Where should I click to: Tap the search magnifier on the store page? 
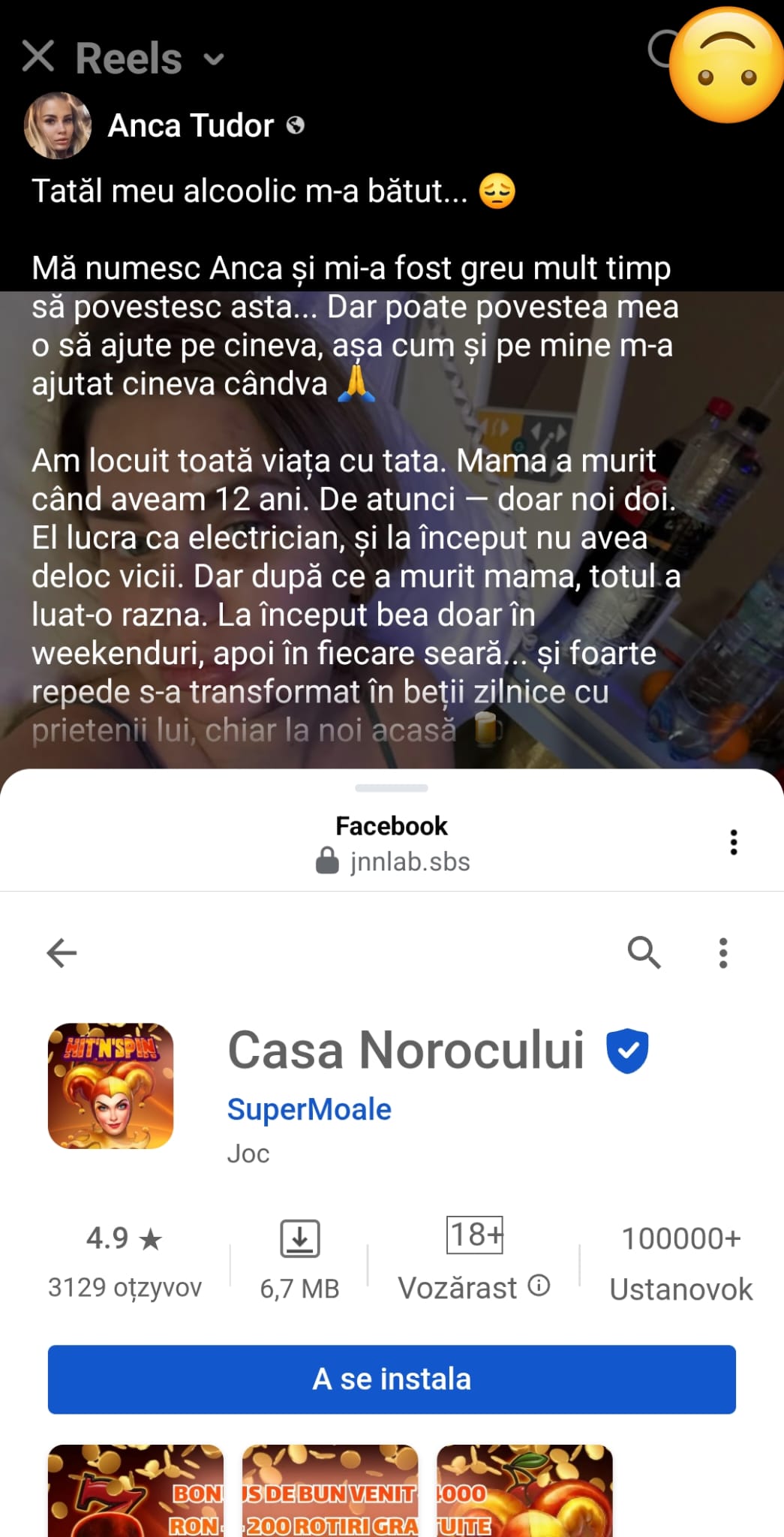pyautogui.click(x=644, y=953)
